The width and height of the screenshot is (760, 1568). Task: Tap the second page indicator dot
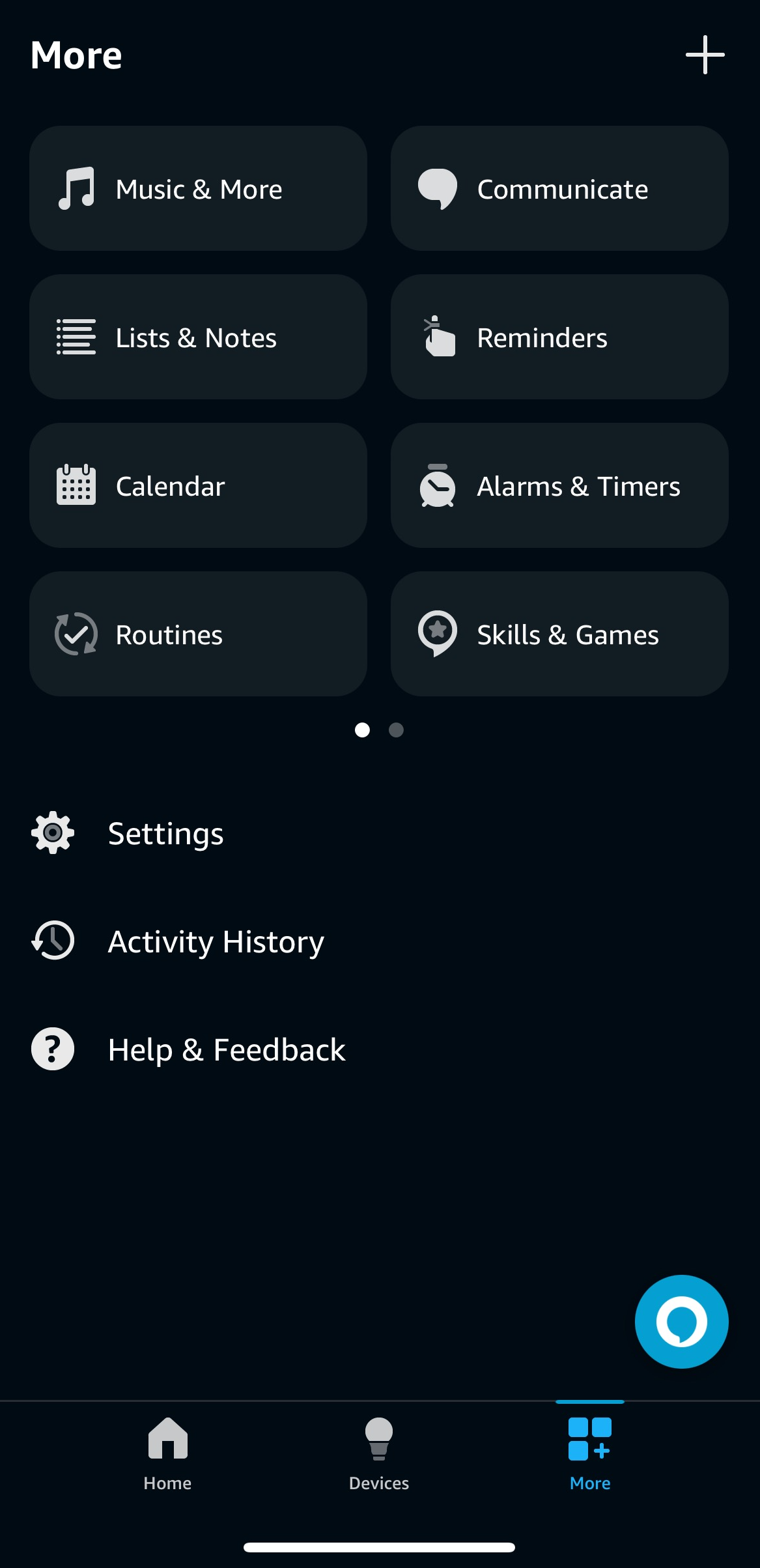coord(396,730)
